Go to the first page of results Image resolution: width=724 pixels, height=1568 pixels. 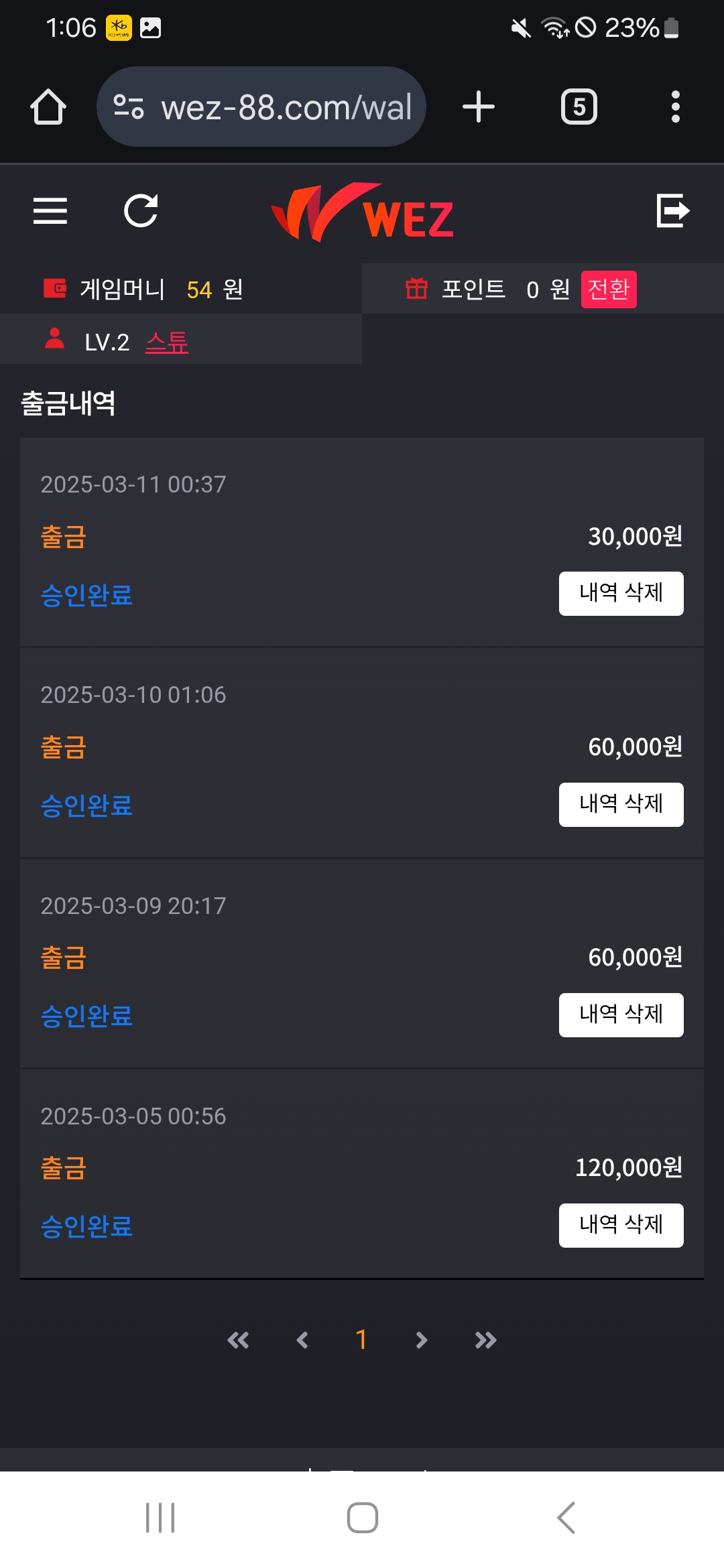(238, 1340)
